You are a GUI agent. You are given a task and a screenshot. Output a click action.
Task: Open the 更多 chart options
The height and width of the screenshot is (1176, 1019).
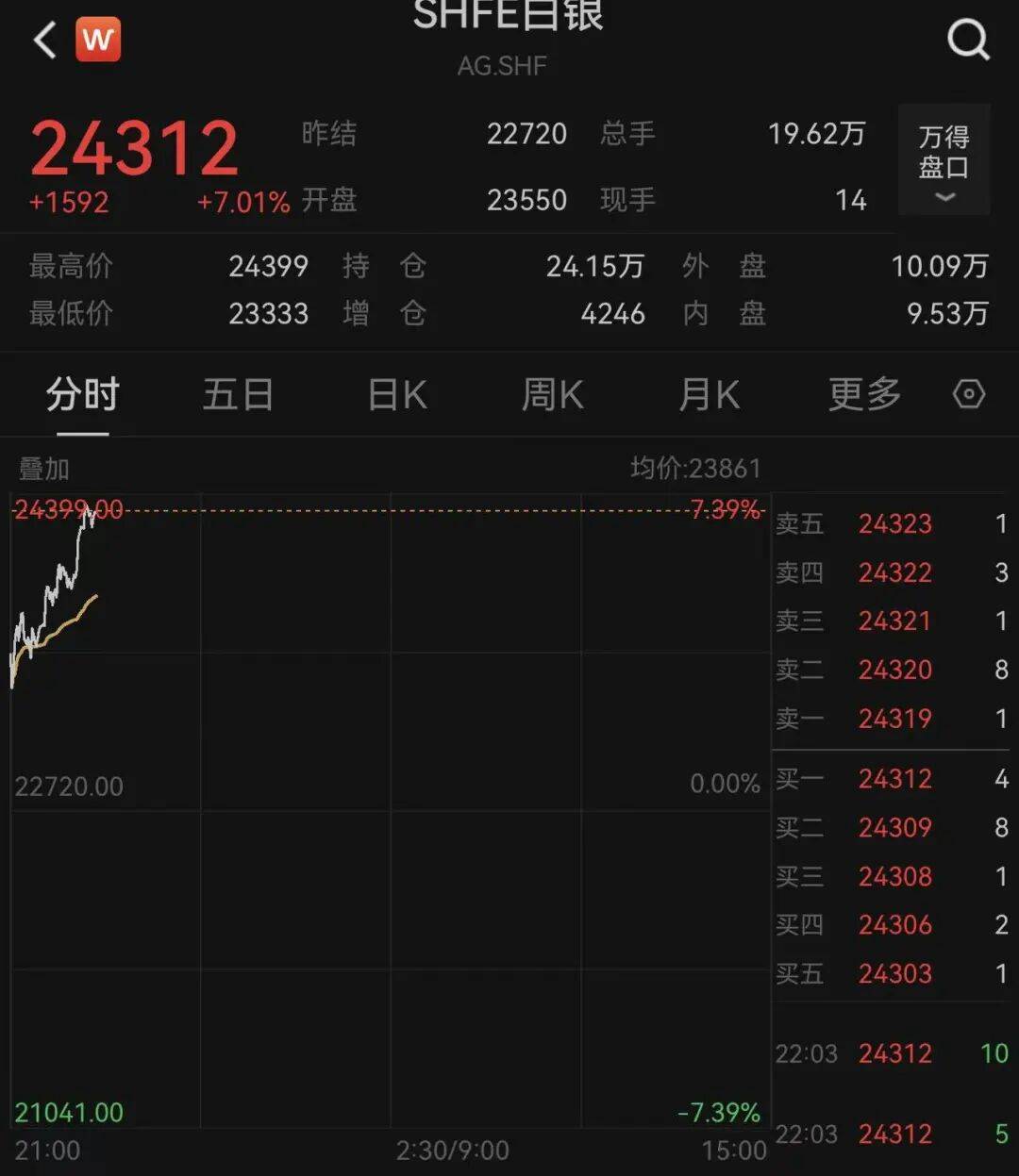click(x=864, y=394)
